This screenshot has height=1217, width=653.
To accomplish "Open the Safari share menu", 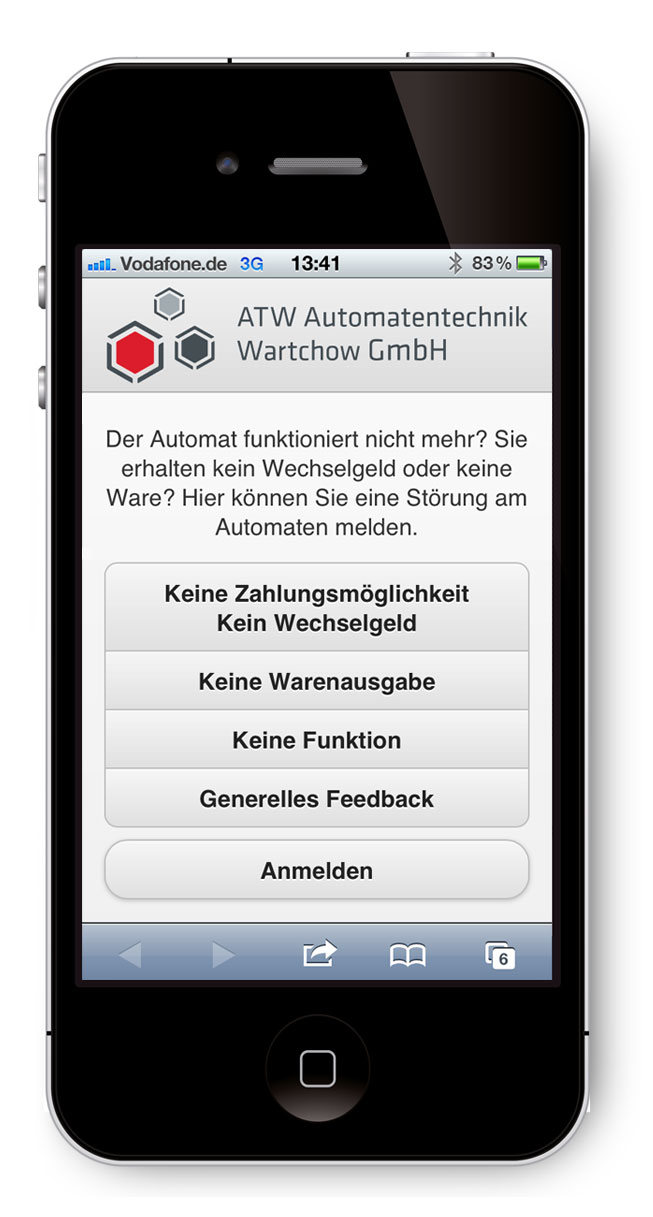I will click(320, 954).
